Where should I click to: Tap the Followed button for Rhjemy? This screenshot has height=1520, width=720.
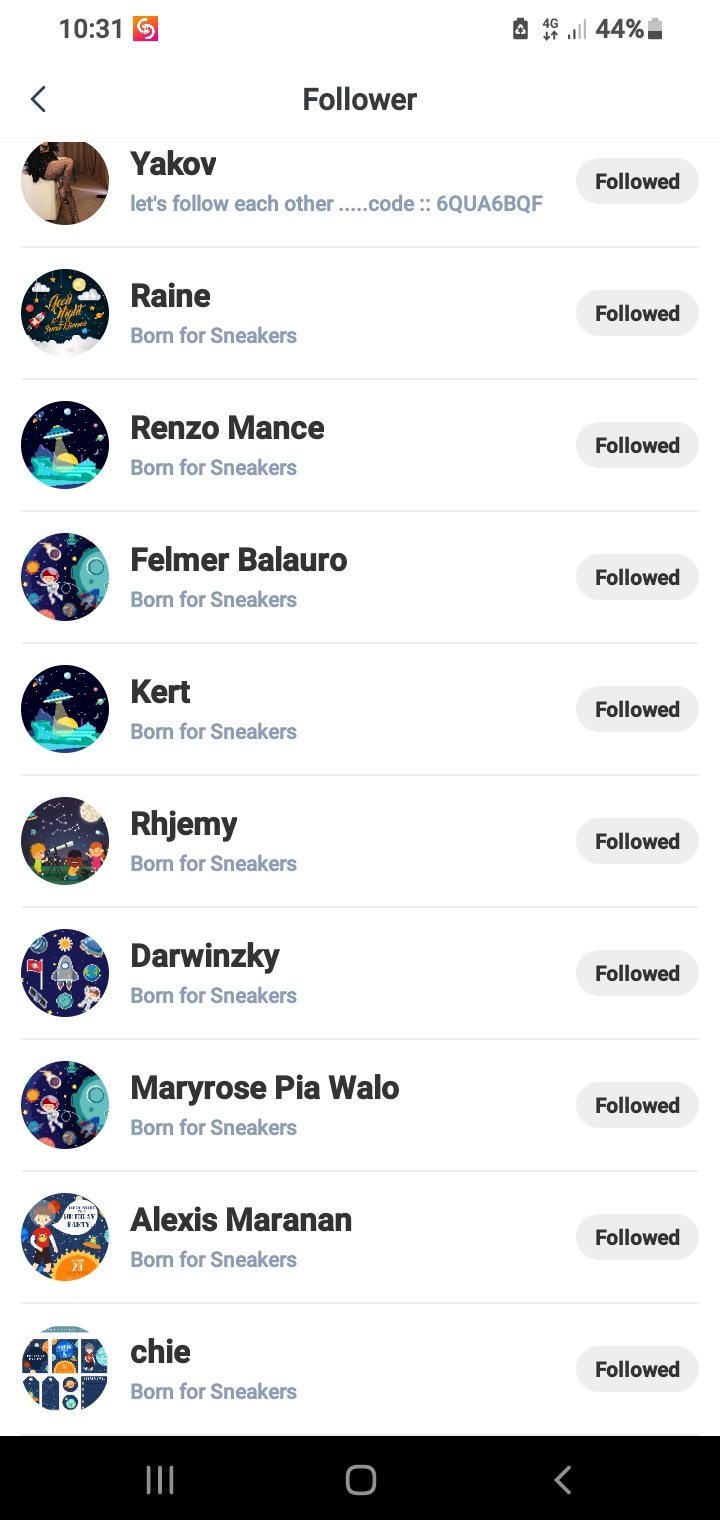[x=637, y=841]
